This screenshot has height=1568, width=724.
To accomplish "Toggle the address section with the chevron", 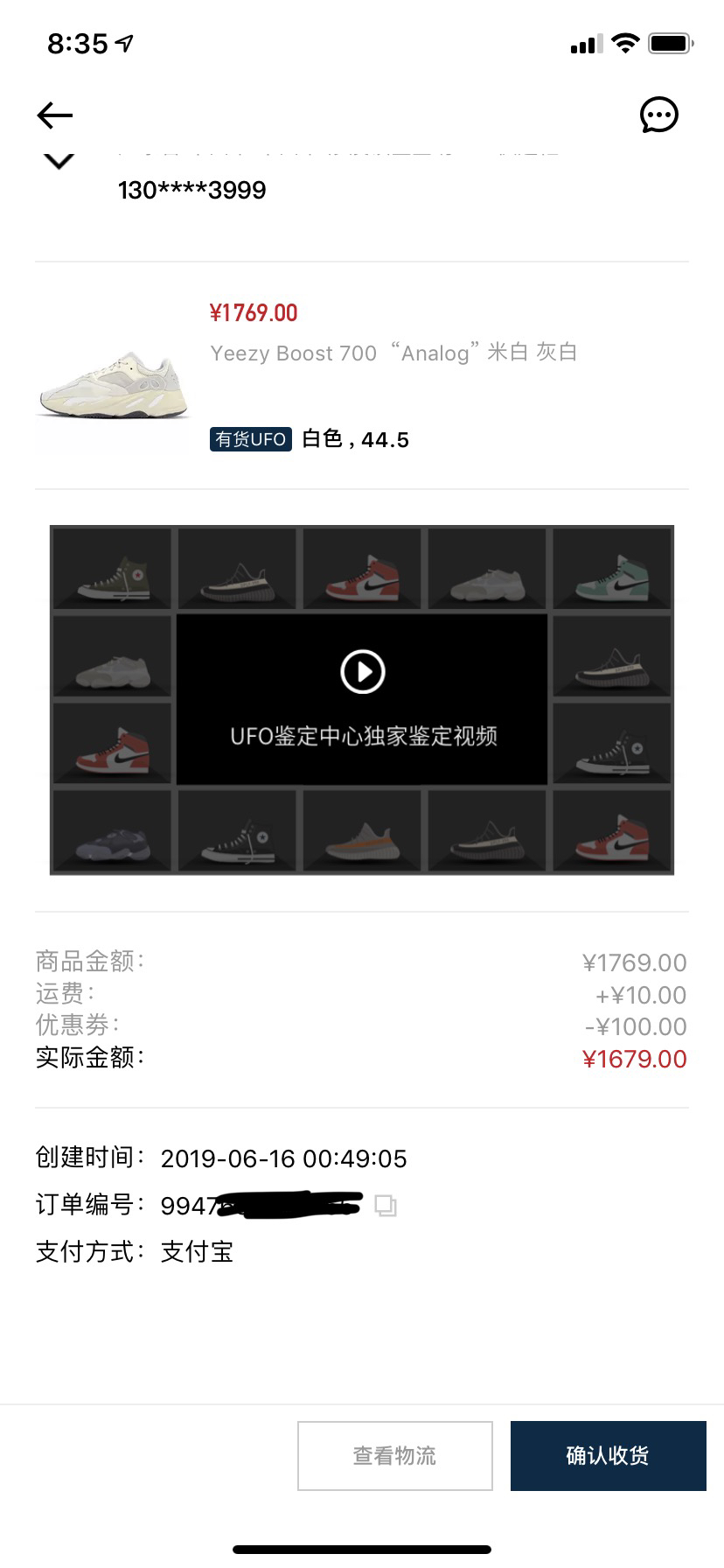I will tap(59, 161).
